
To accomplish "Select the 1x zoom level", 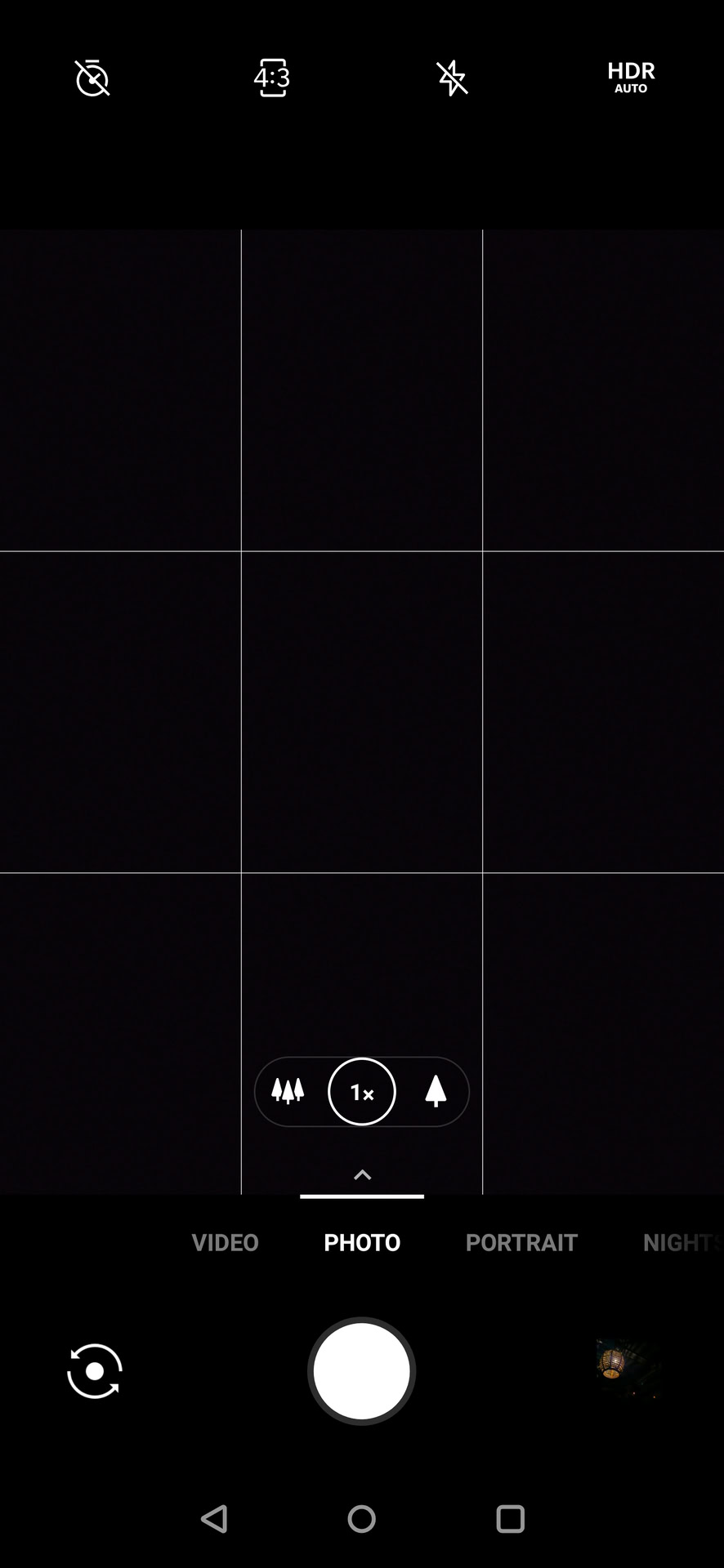I will [x=362, y=1092].
